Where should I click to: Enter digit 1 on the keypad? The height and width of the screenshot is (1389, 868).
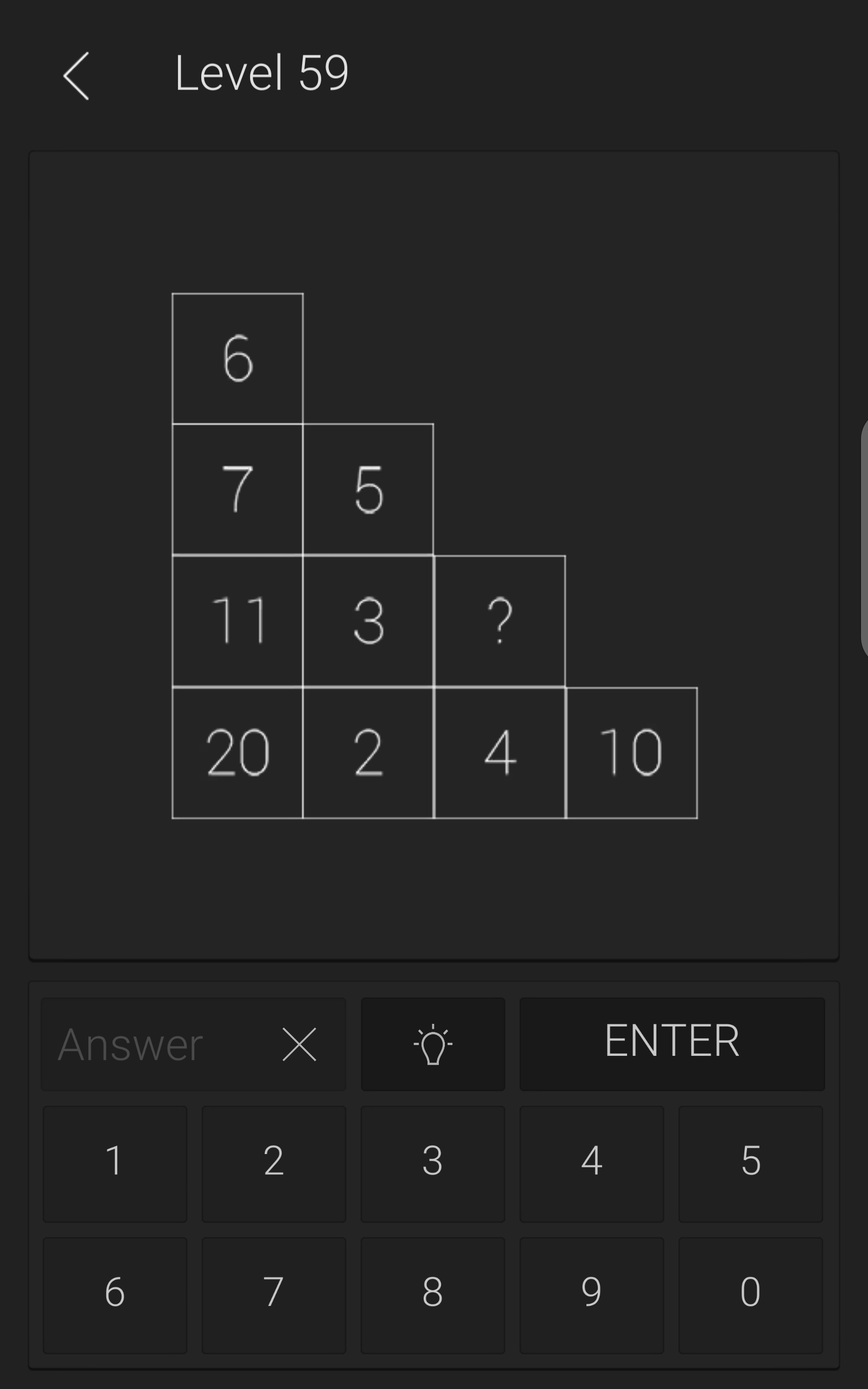(x=115, y=1164)
